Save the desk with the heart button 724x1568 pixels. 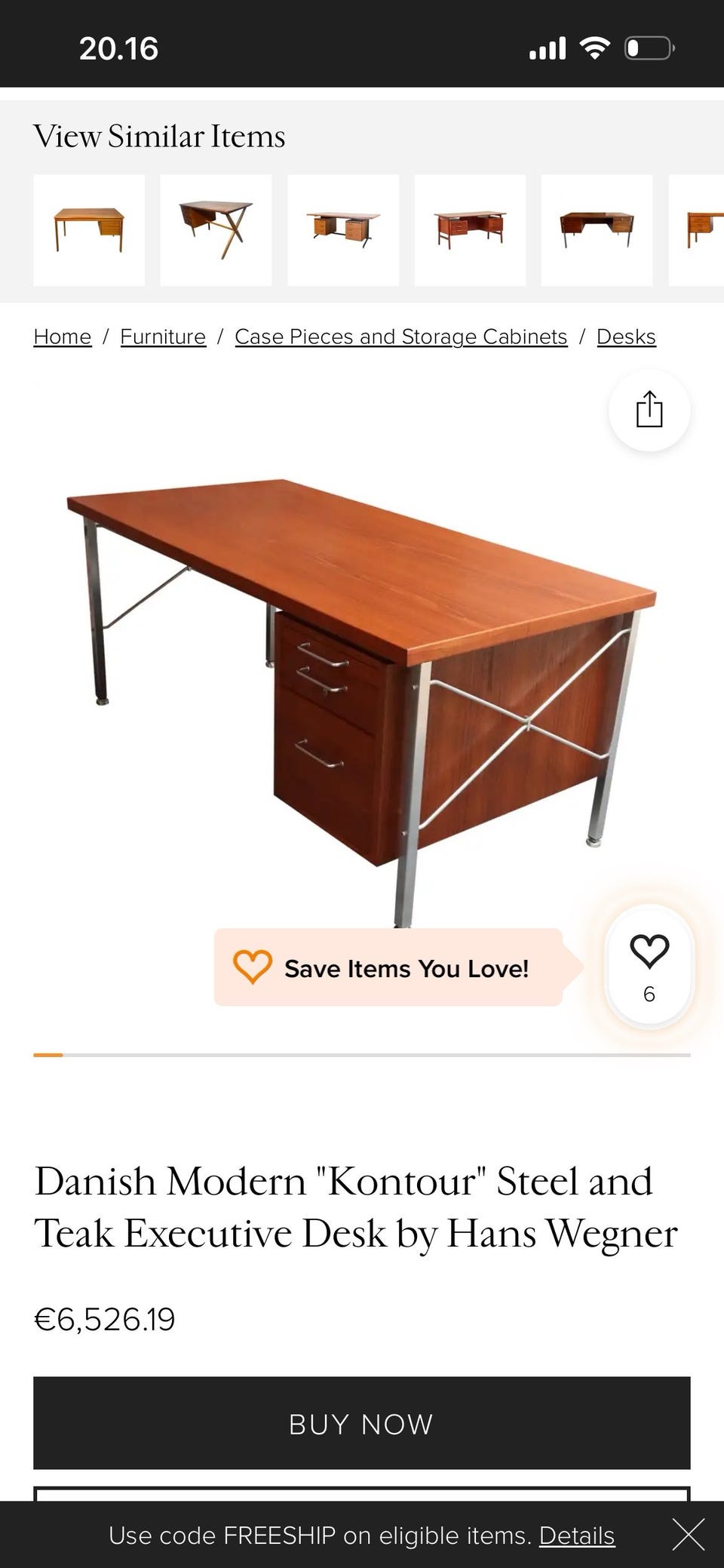coord(649,966)
